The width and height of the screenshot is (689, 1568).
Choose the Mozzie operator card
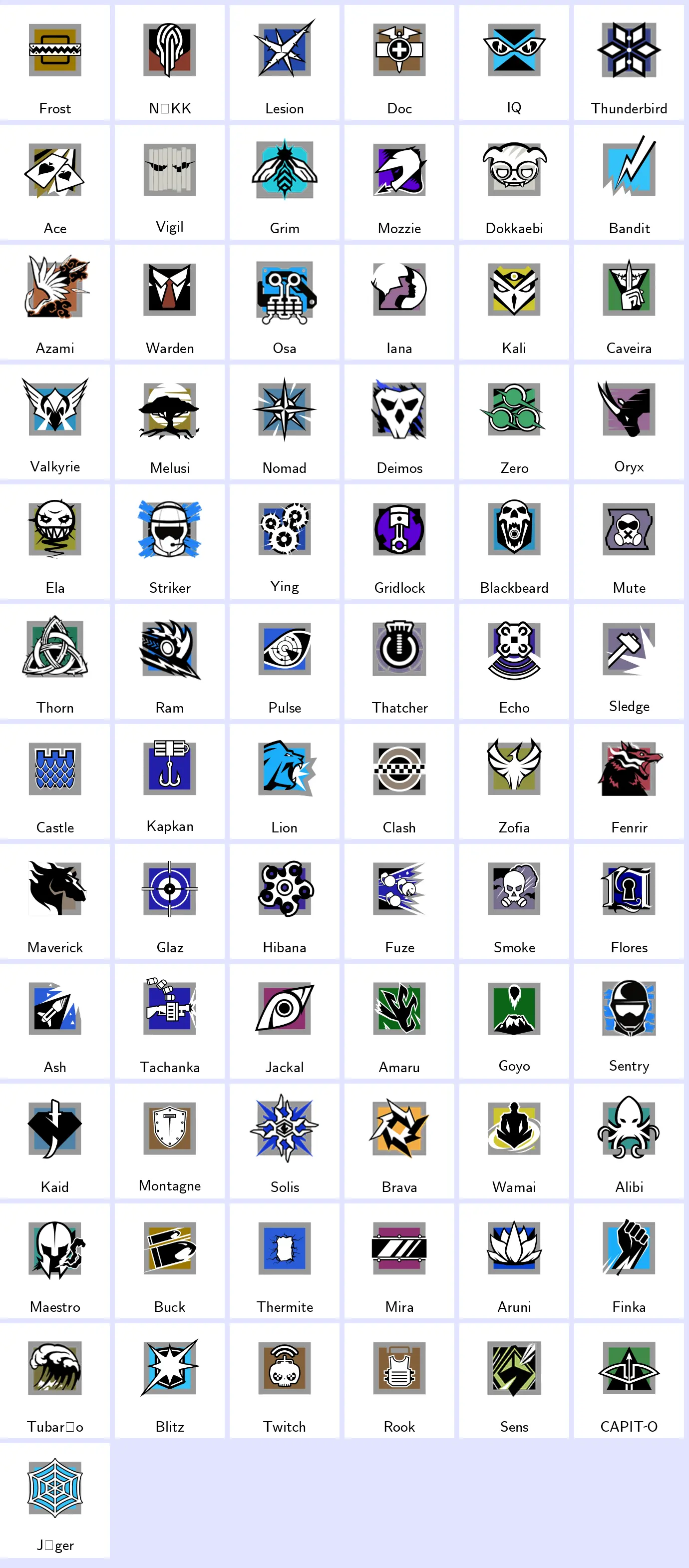pyautogui.click(x=399, y=182)
